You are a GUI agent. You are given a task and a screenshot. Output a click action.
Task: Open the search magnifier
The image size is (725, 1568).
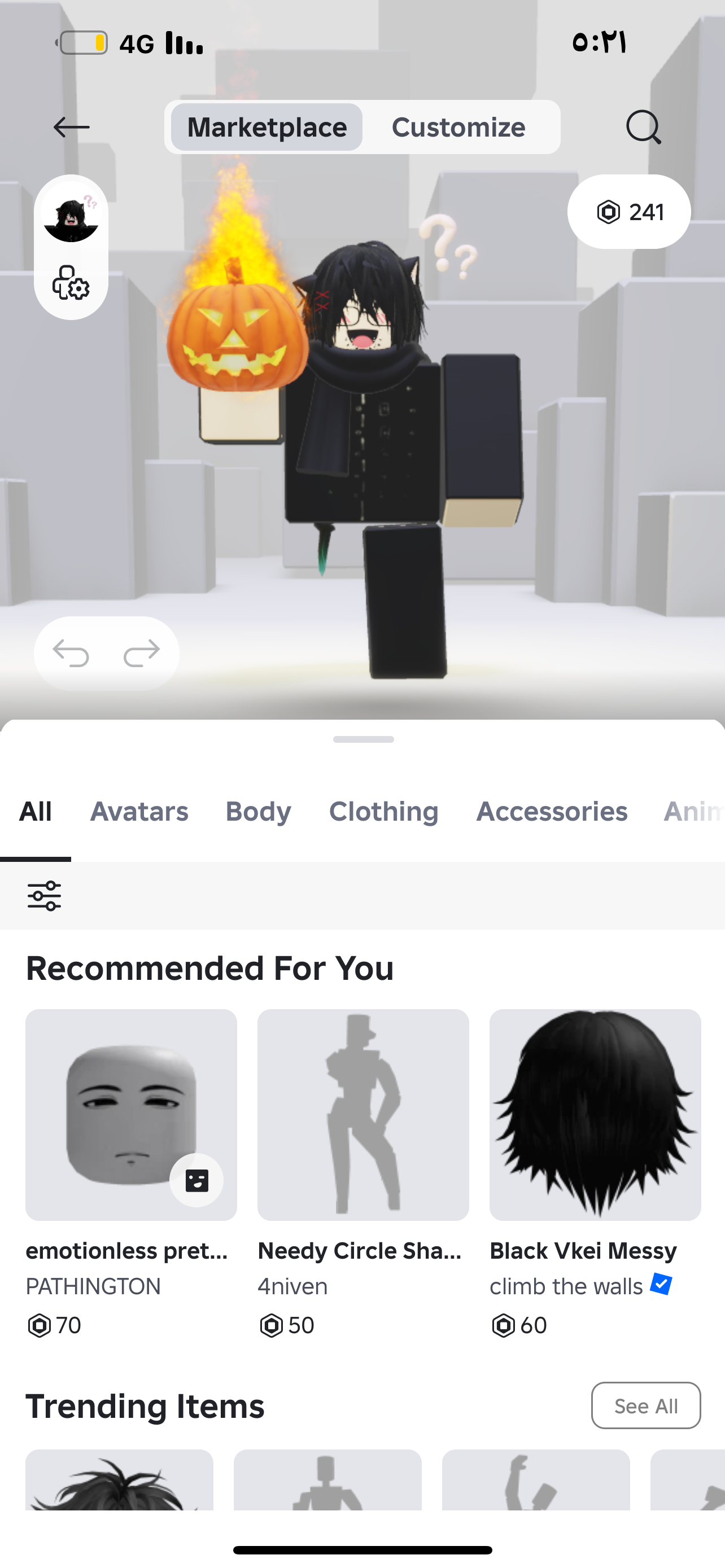(x=643, y=127)
